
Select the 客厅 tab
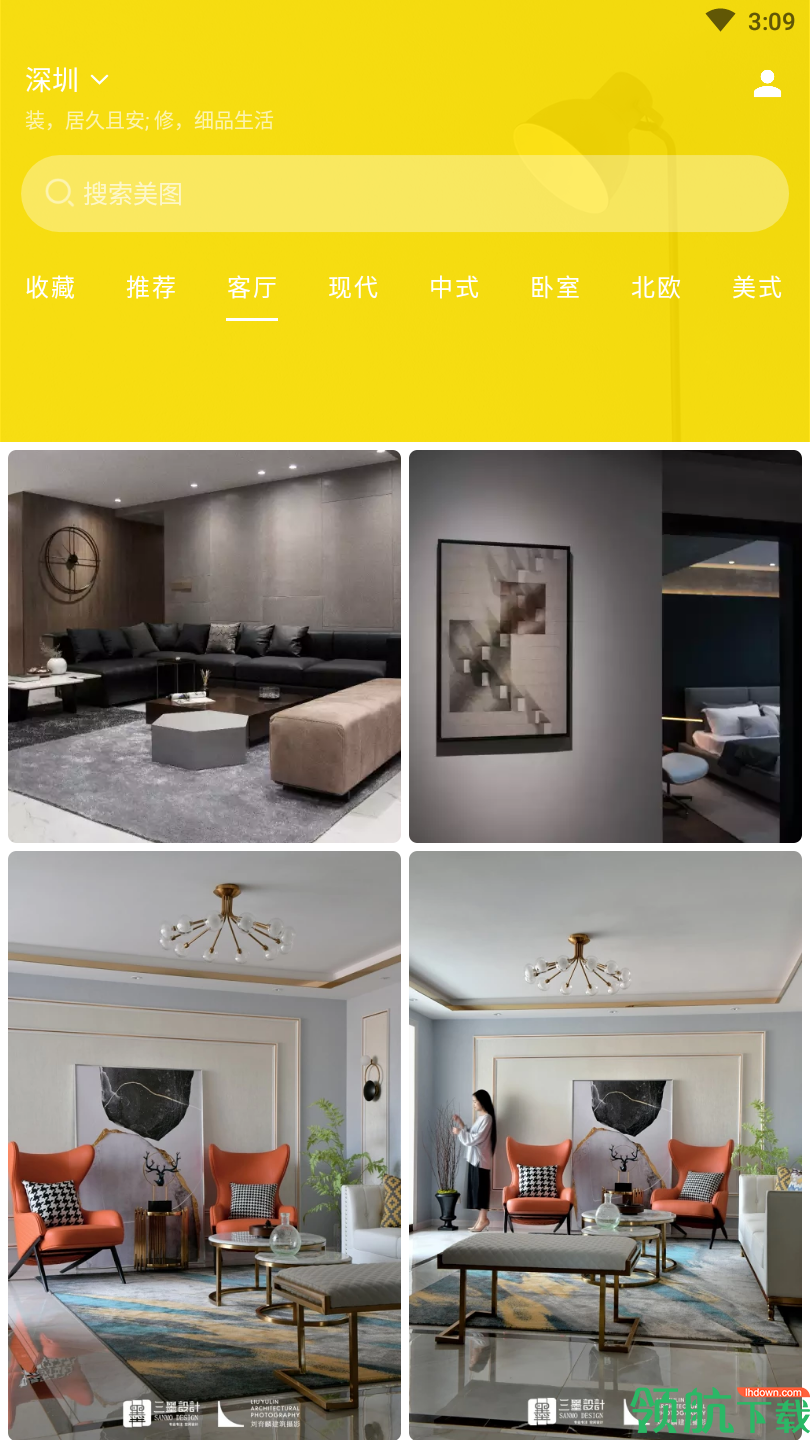click(252, 288)
